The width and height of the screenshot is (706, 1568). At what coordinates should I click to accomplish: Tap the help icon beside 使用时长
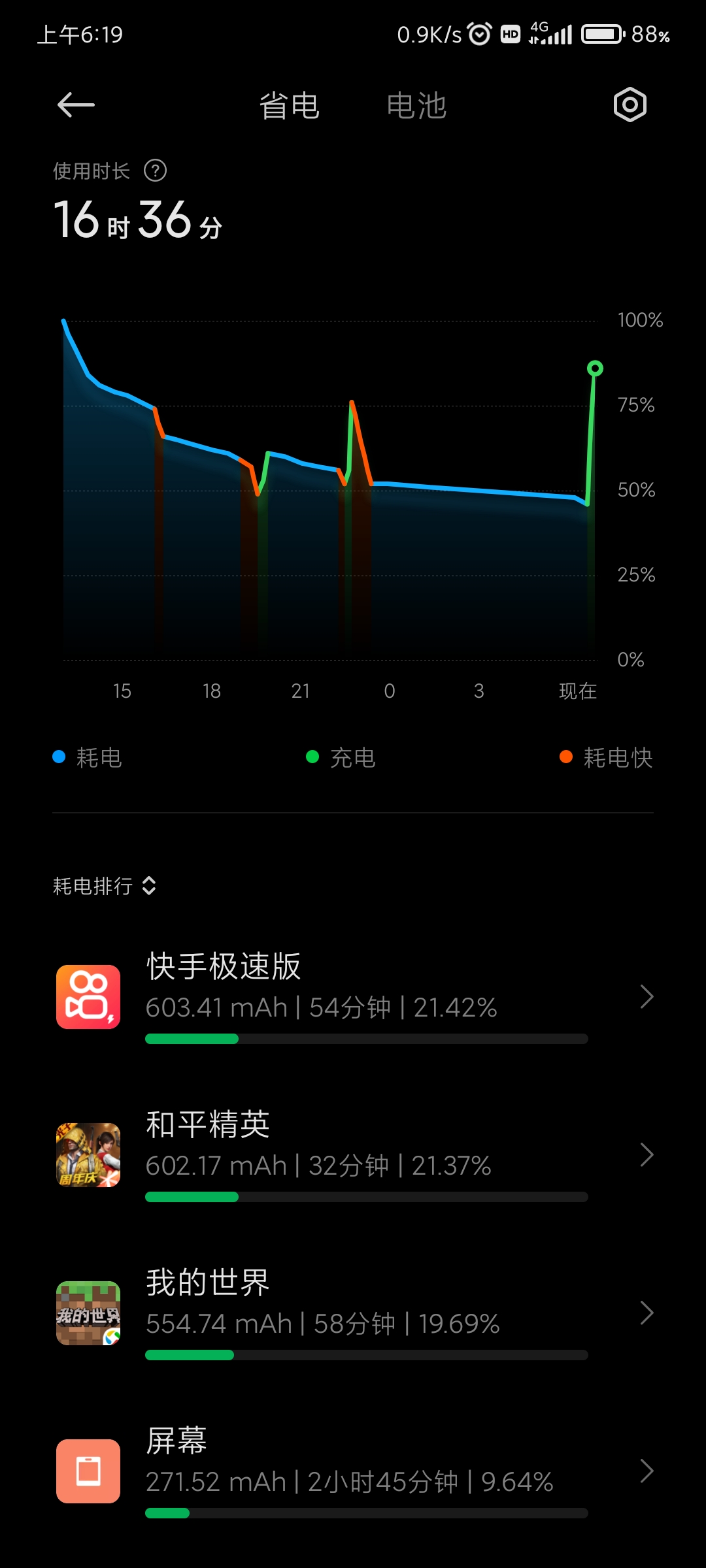pyautogui.click(x=155, y=171)
